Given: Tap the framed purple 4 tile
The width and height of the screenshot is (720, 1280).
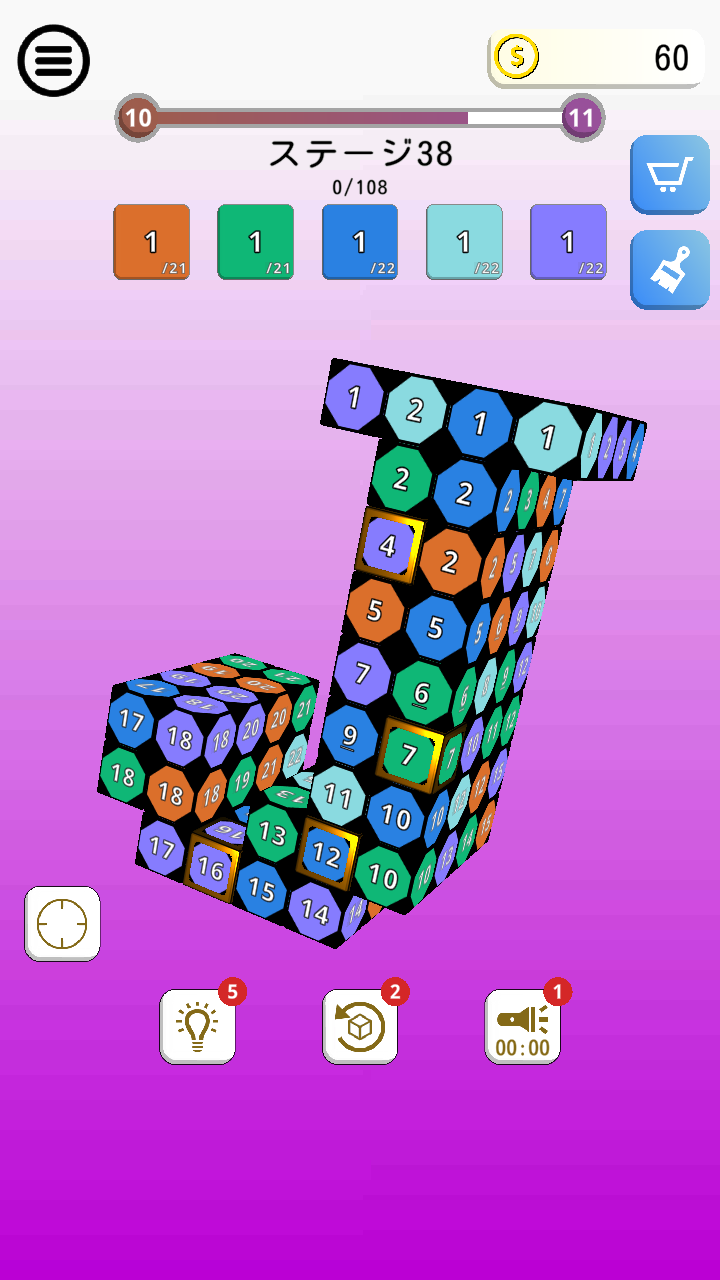Looking at the screenshot, I should click(389, 546).
